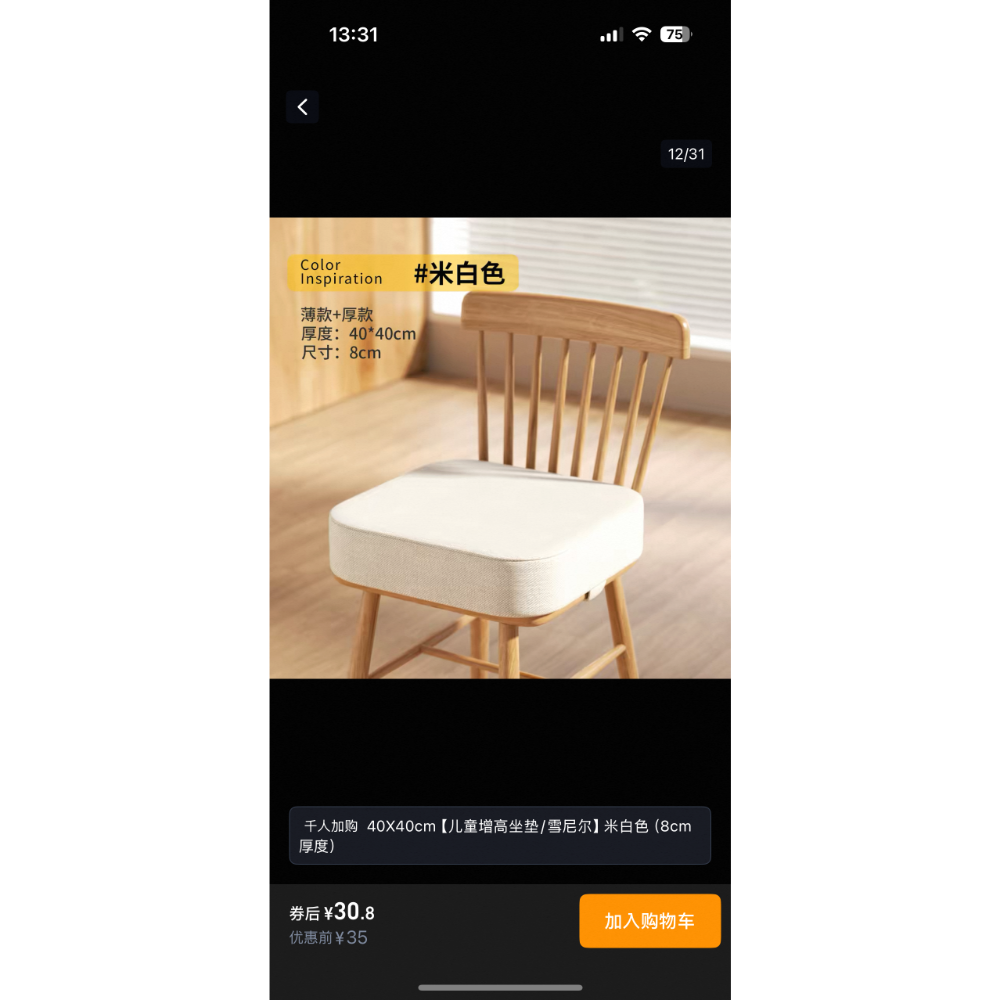The width and height of the screenshot is (1000, 1000).
Task: Go back using the top-left arrow
Action: click(x=302, y=107)
